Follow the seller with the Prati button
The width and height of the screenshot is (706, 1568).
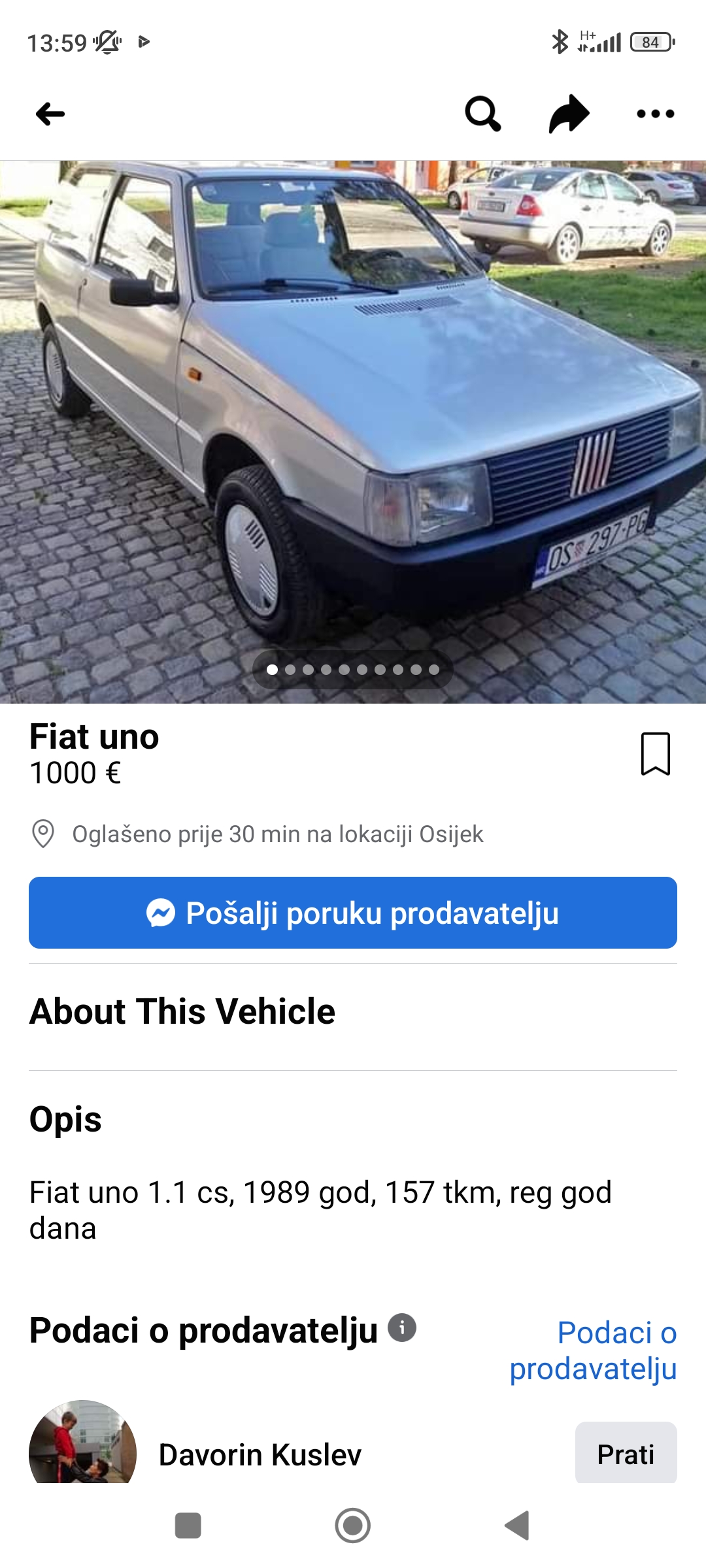click(x=626, y=1454)
